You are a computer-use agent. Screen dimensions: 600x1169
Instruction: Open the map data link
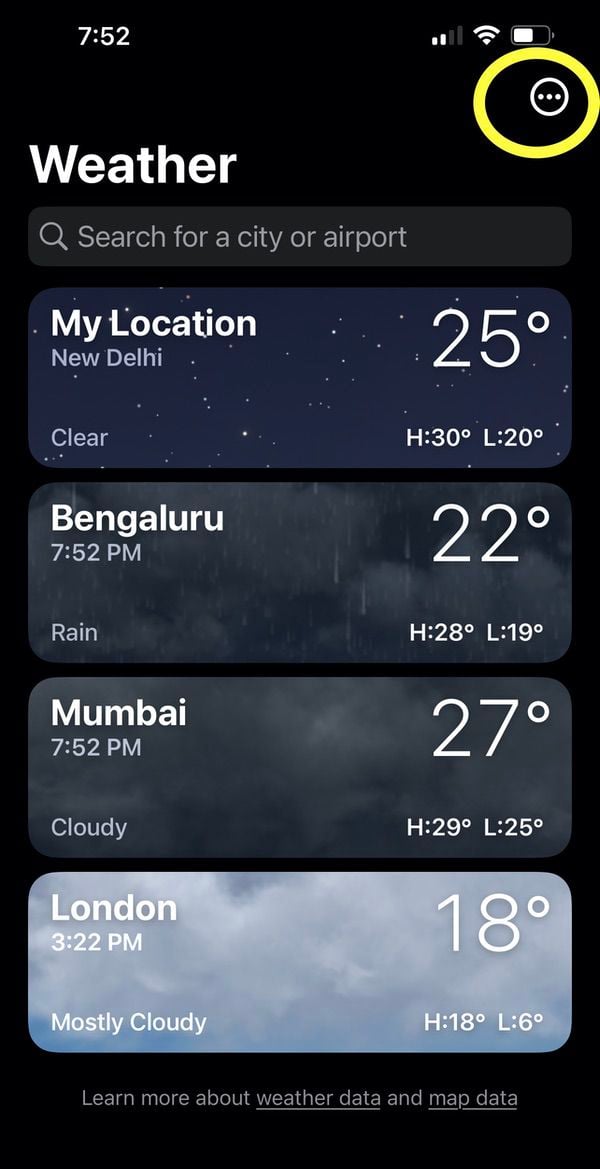pyautogui.click(x=473, y=1098)
